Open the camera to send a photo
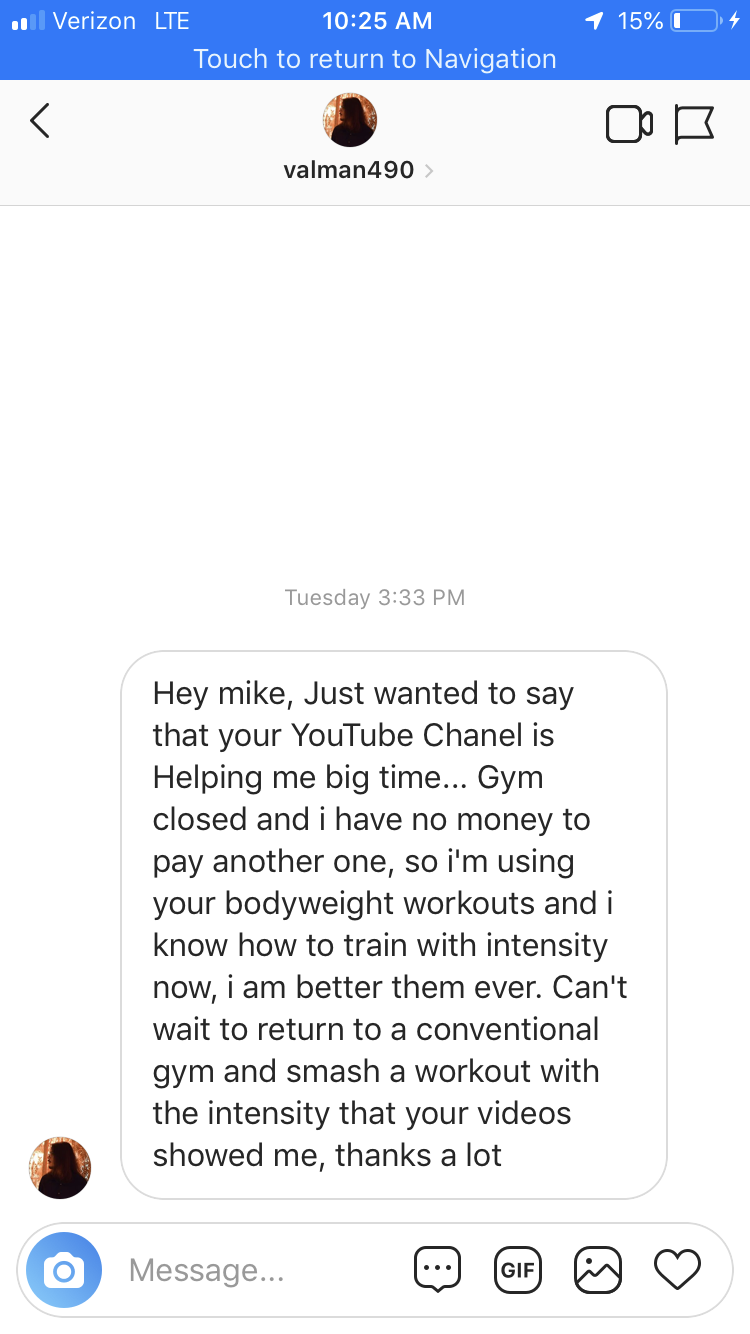The image size is (750, 1334). (x=64, y=1270)
